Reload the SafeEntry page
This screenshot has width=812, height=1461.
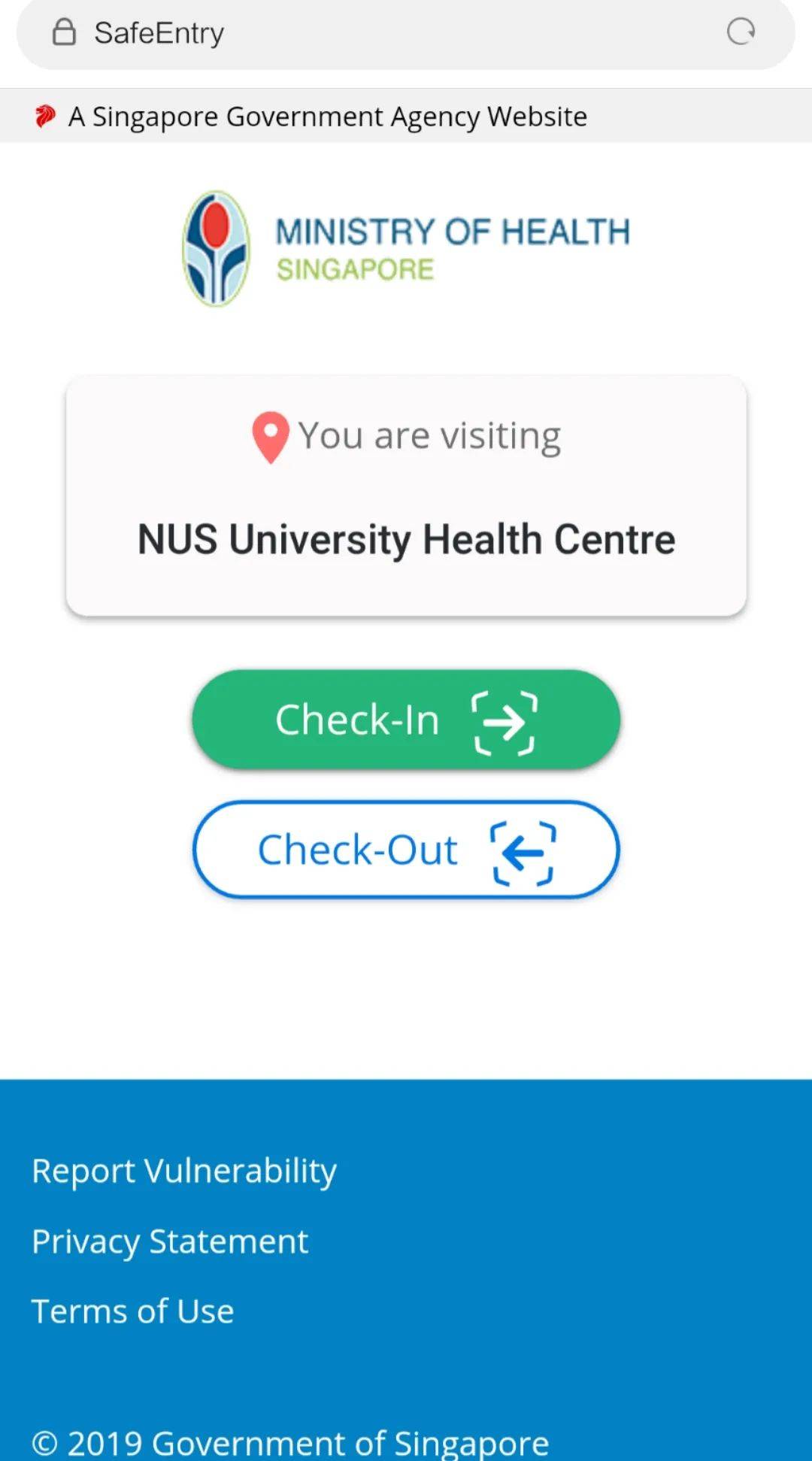pos(741,32)
